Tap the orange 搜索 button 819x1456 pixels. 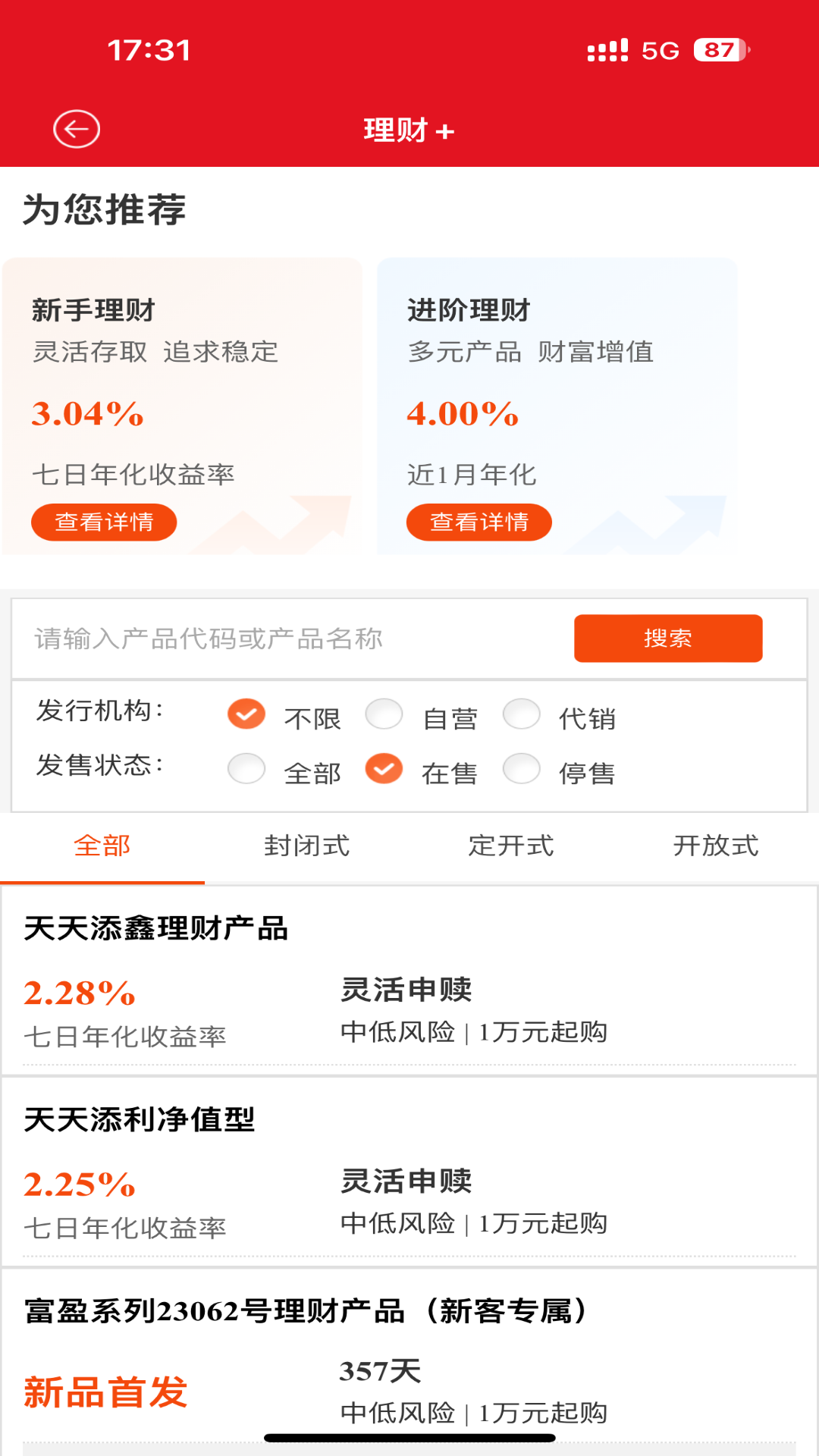coord(667,639)
